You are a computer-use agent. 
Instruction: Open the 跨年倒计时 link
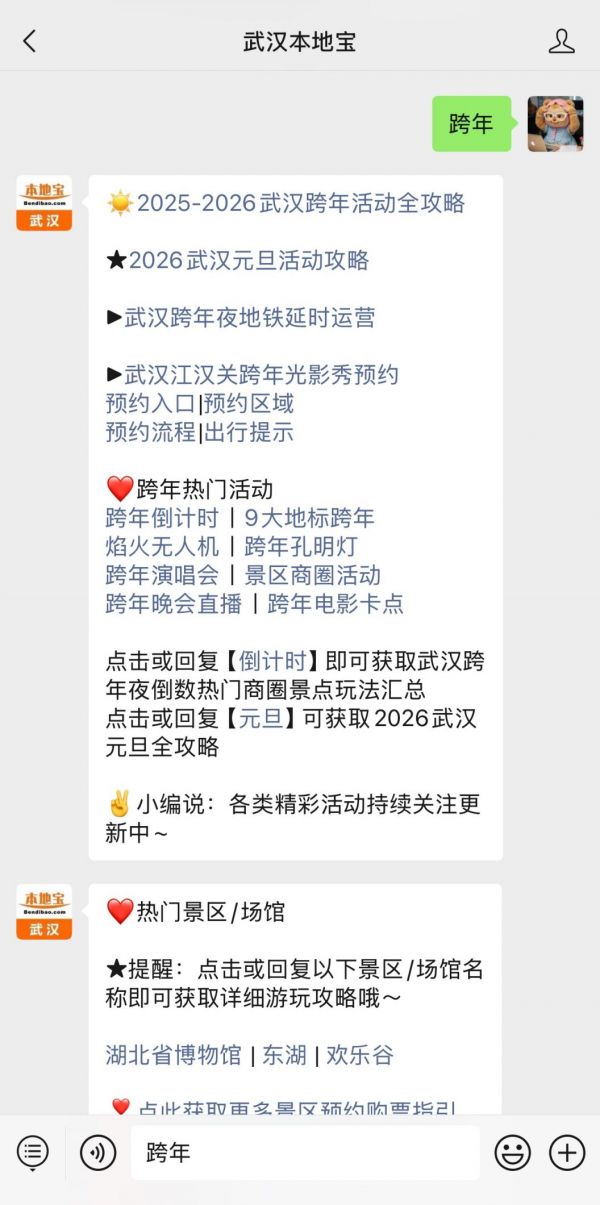tap(161, 518)
